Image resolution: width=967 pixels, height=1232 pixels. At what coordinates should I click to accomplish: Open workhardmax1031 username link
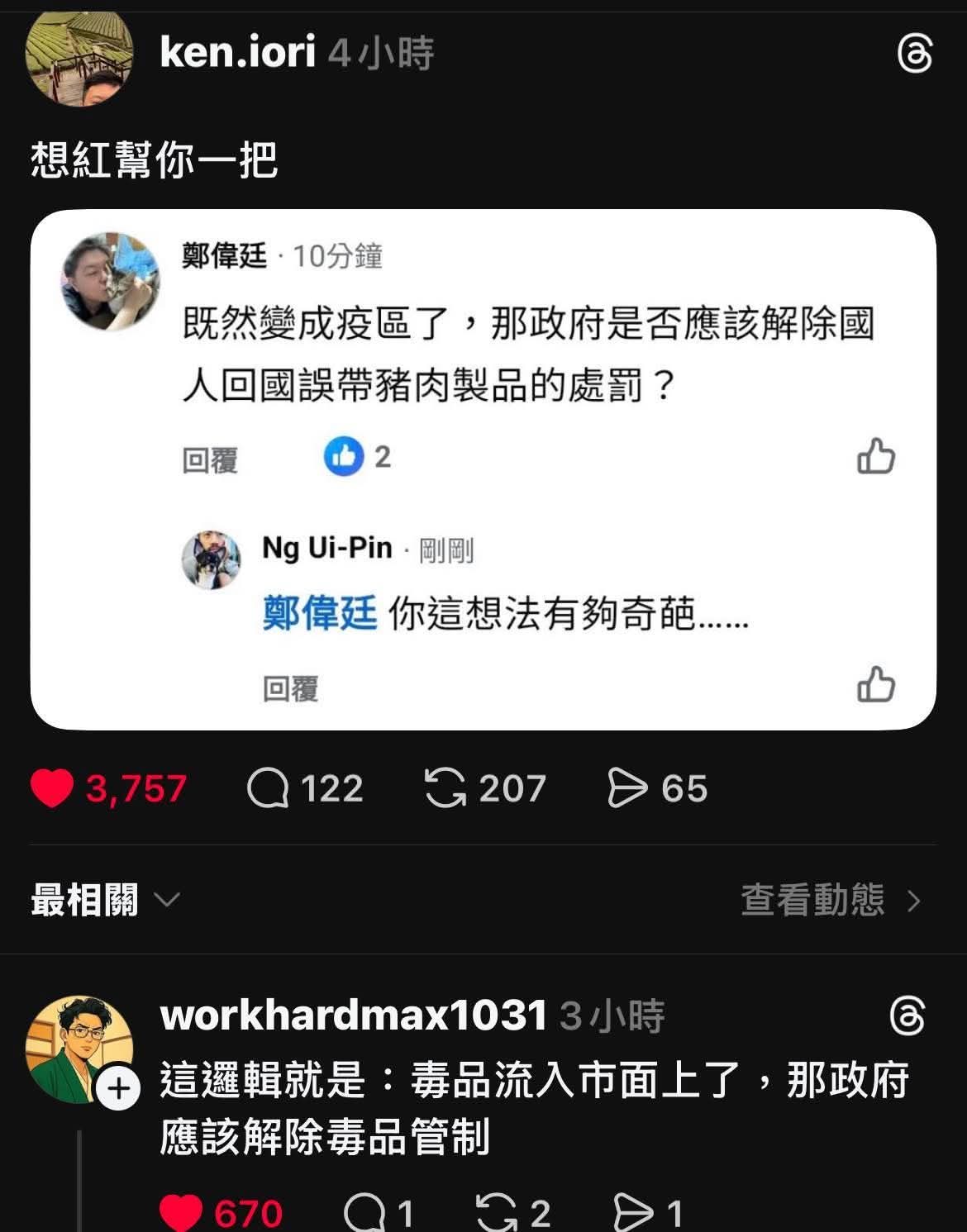[x=353, y=1016]
